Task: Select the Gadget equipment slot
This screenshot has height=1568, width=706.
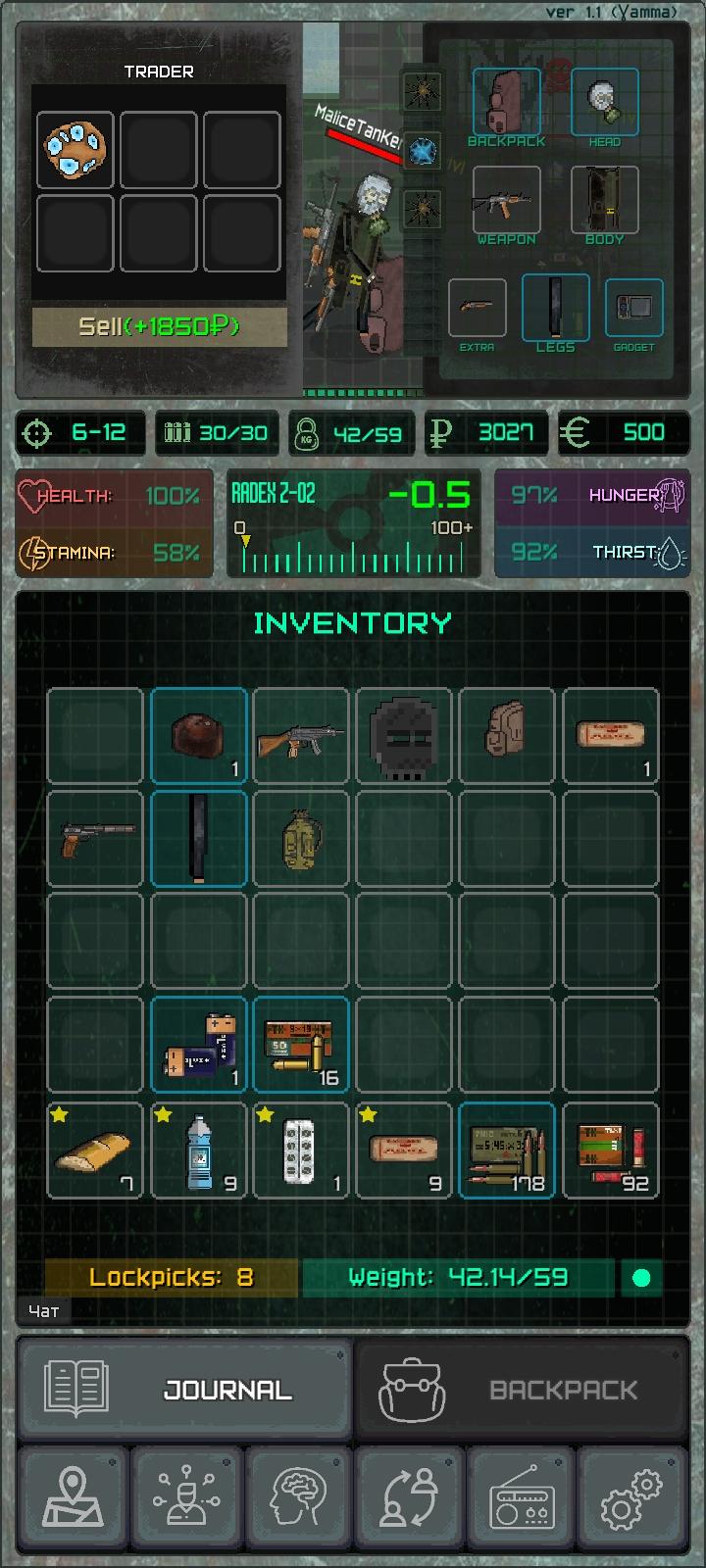Action: pos(633,308)
